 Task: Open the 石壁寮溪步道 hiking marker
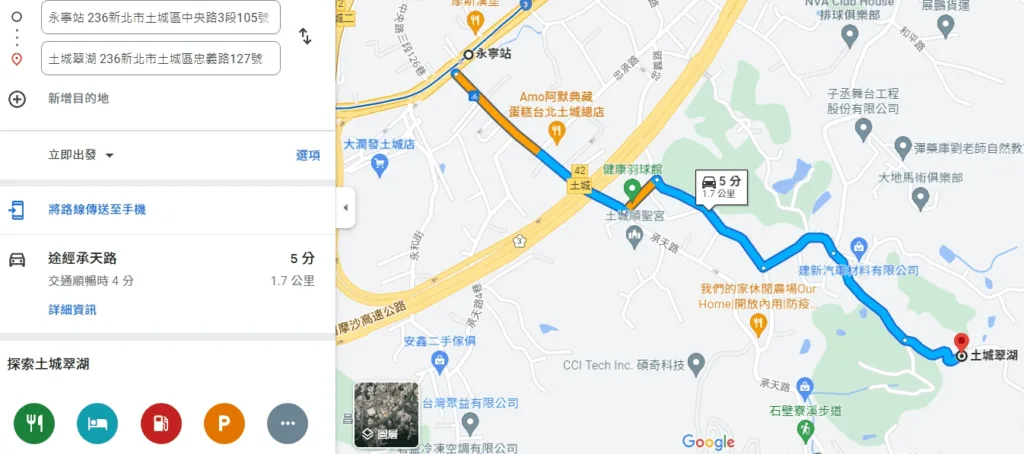coord(805,428)
